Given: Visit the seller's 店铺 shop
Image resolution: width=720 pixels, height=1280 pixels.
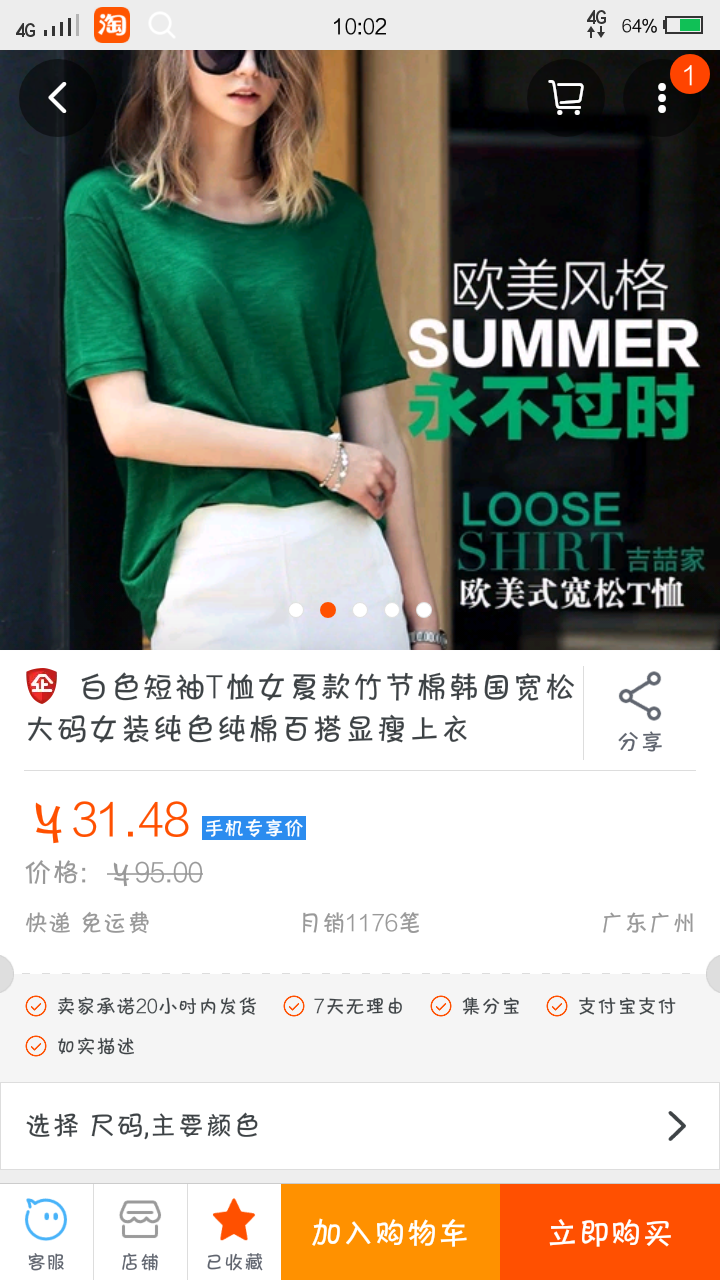Looking at the screenshot, I should pos(140,1232).
